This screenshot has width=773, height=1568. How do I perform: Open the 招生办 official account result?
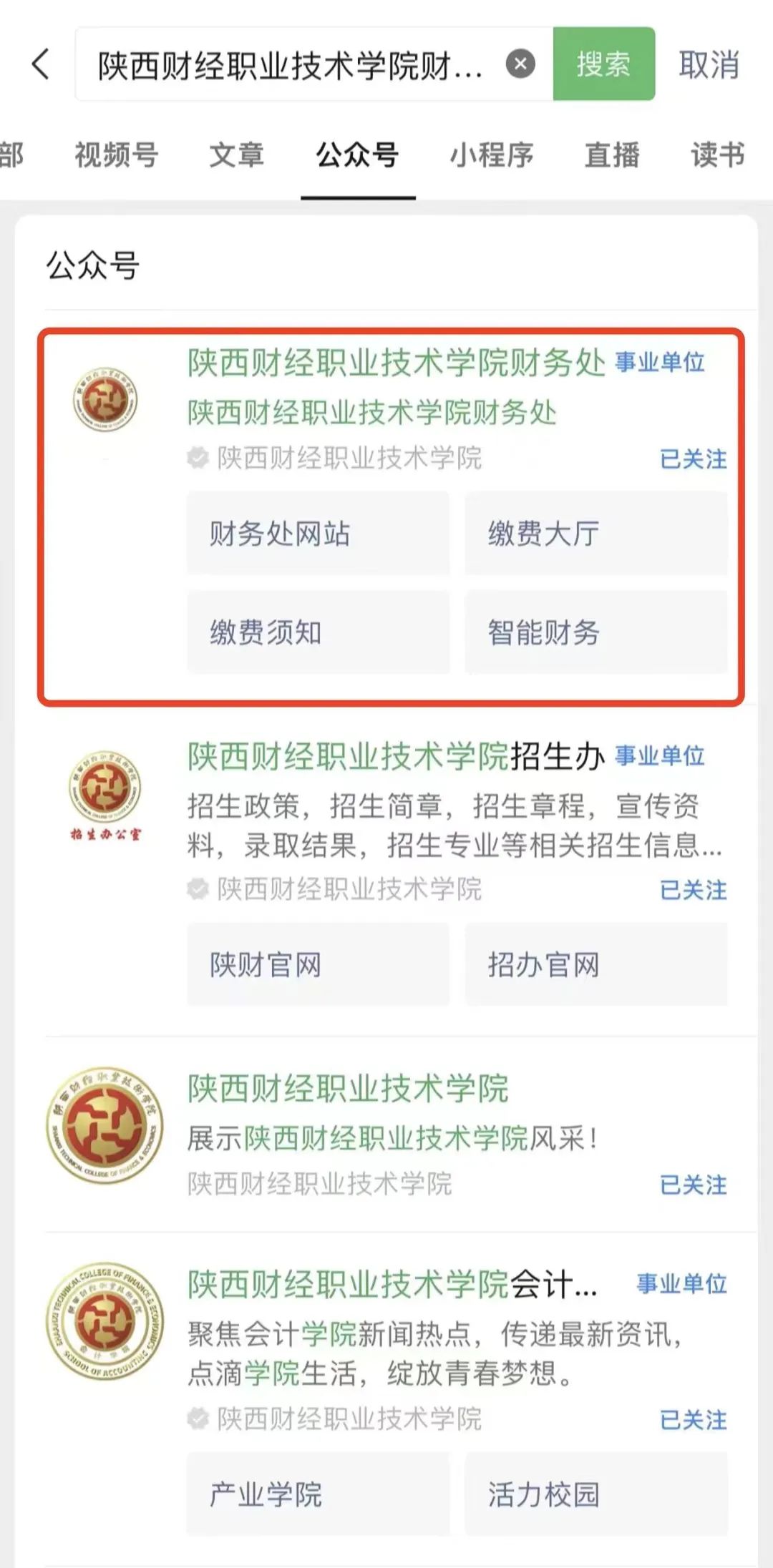396,757
